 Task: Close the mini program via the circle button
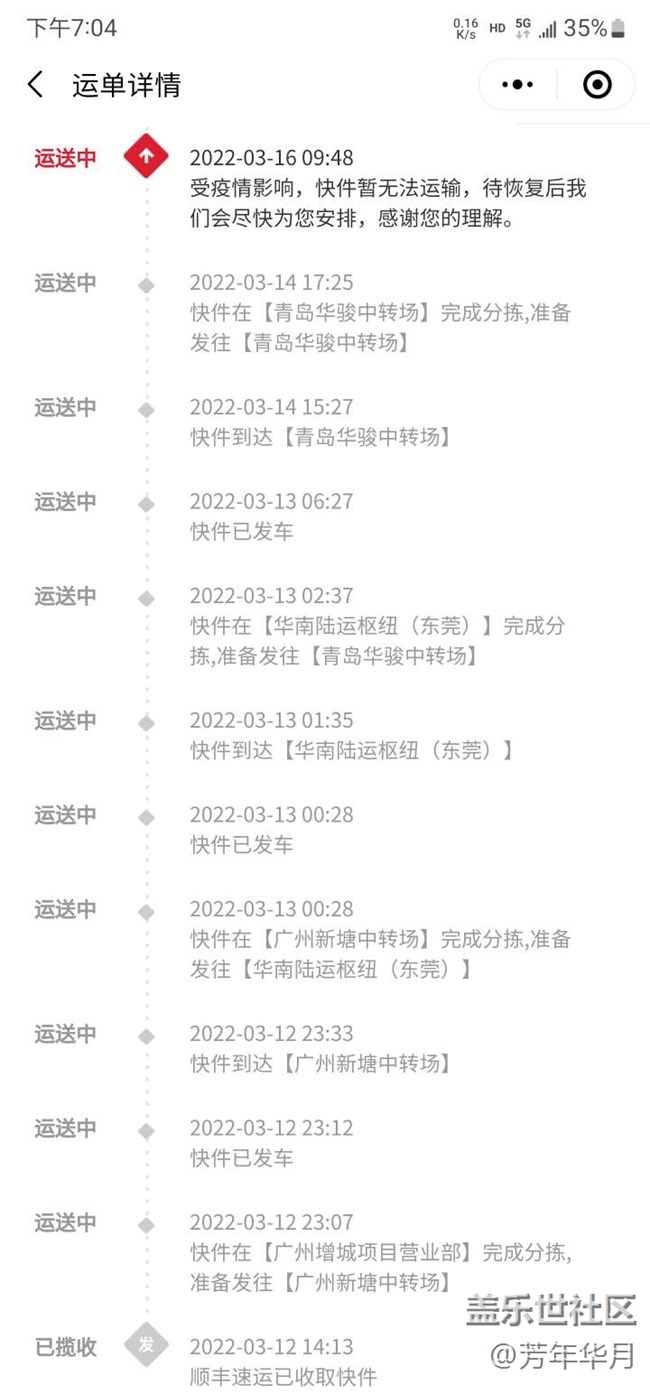597,85
